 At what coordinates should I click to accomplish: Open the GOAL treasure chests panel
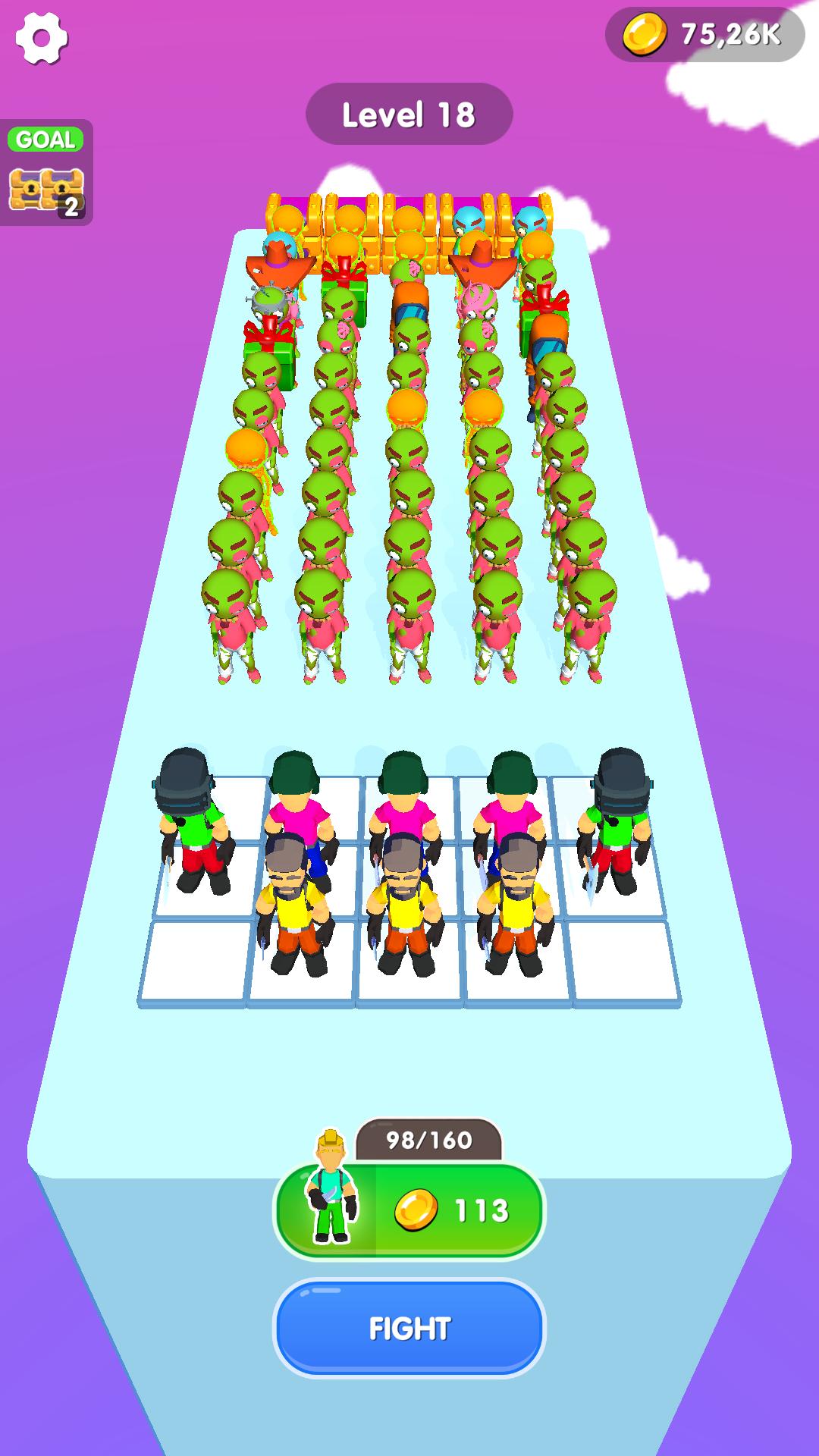45,173
